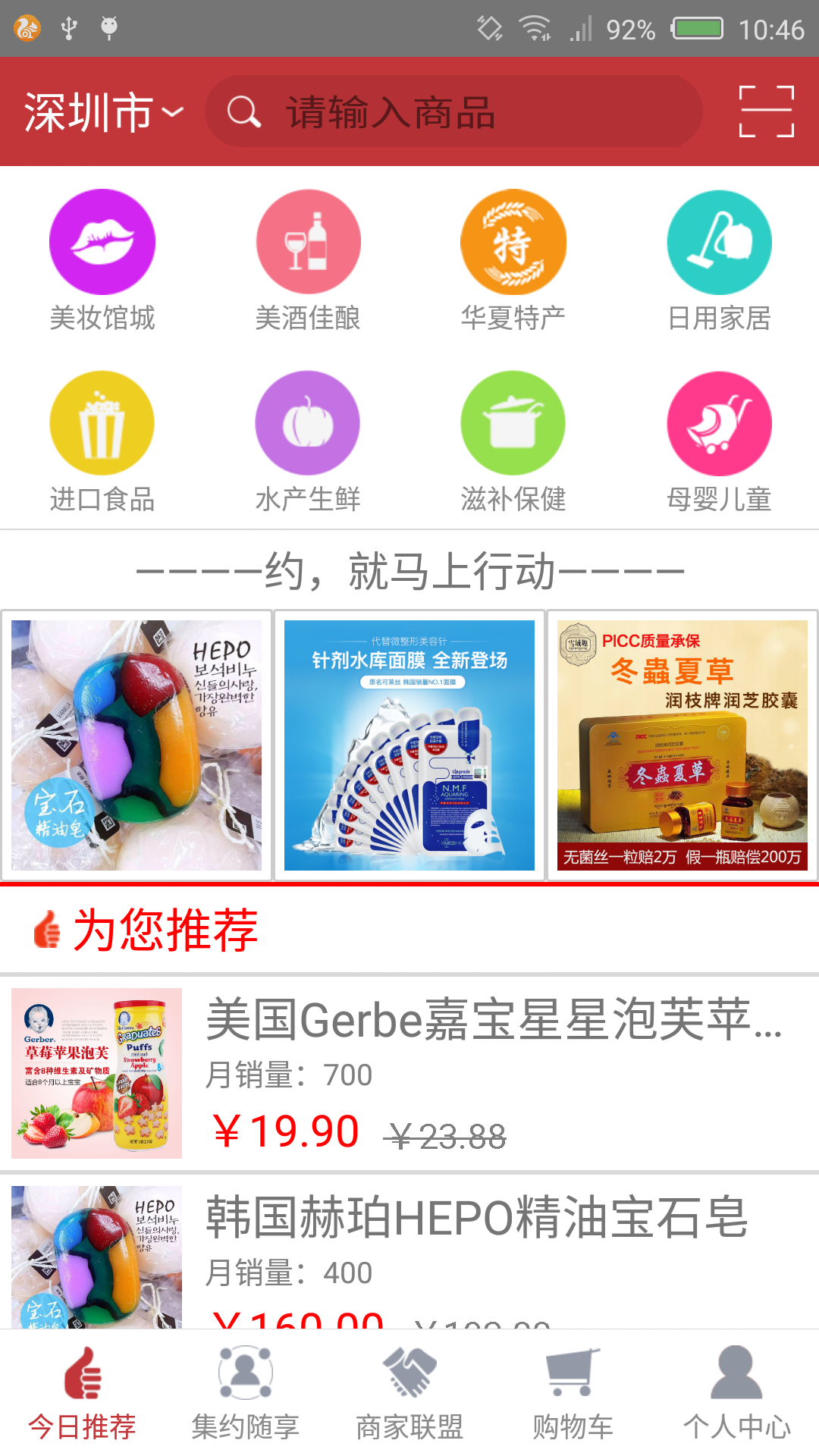
Task: Tap the 母婴儿童 mother-baby category icon
Action: [x=718, y=422]
